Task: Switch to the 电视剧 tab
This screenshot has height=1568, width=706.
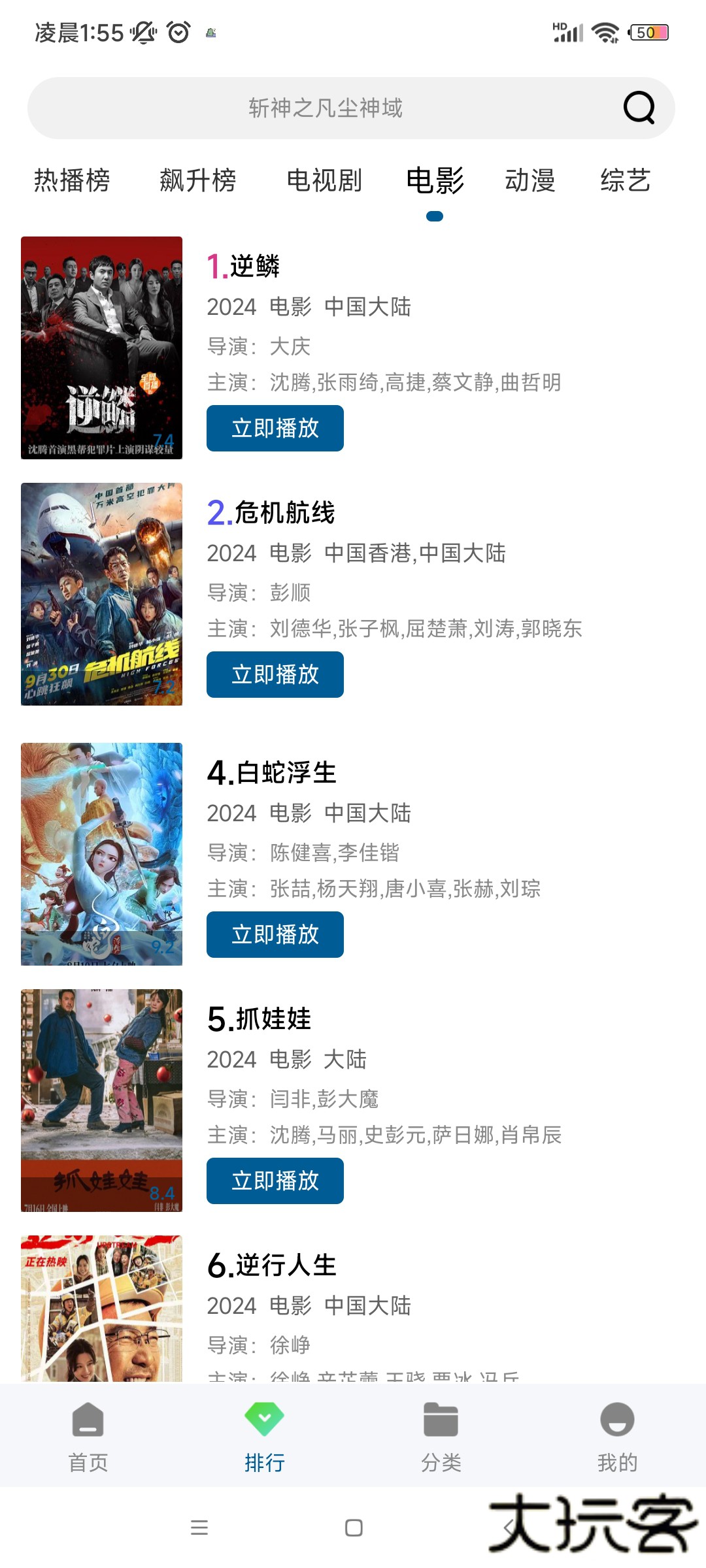Action: (x=325, y=181)
